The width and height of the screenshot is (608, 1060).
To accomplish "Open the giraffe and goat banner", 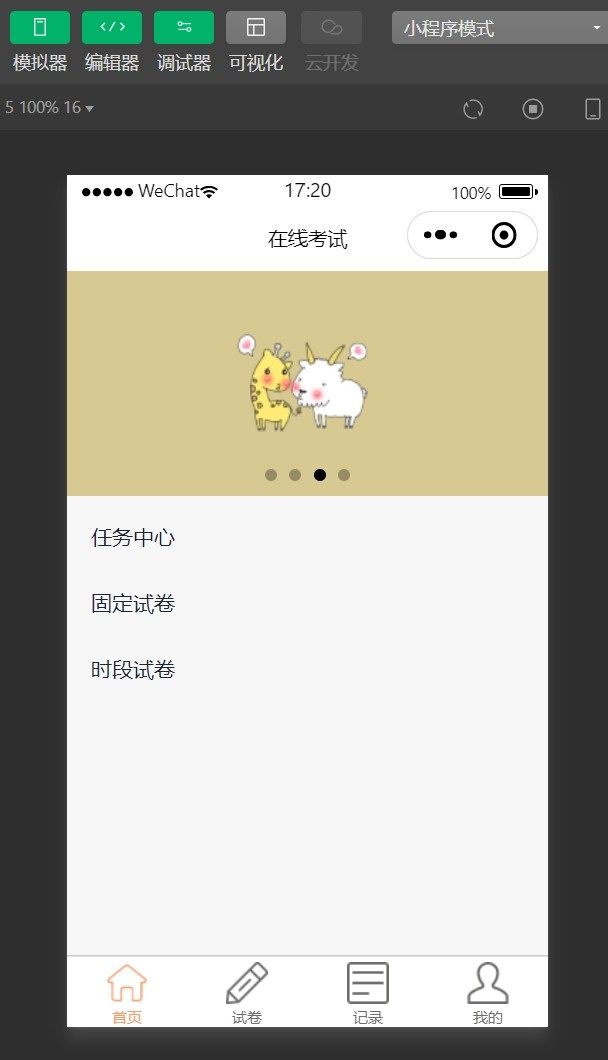I will point(307,383).
